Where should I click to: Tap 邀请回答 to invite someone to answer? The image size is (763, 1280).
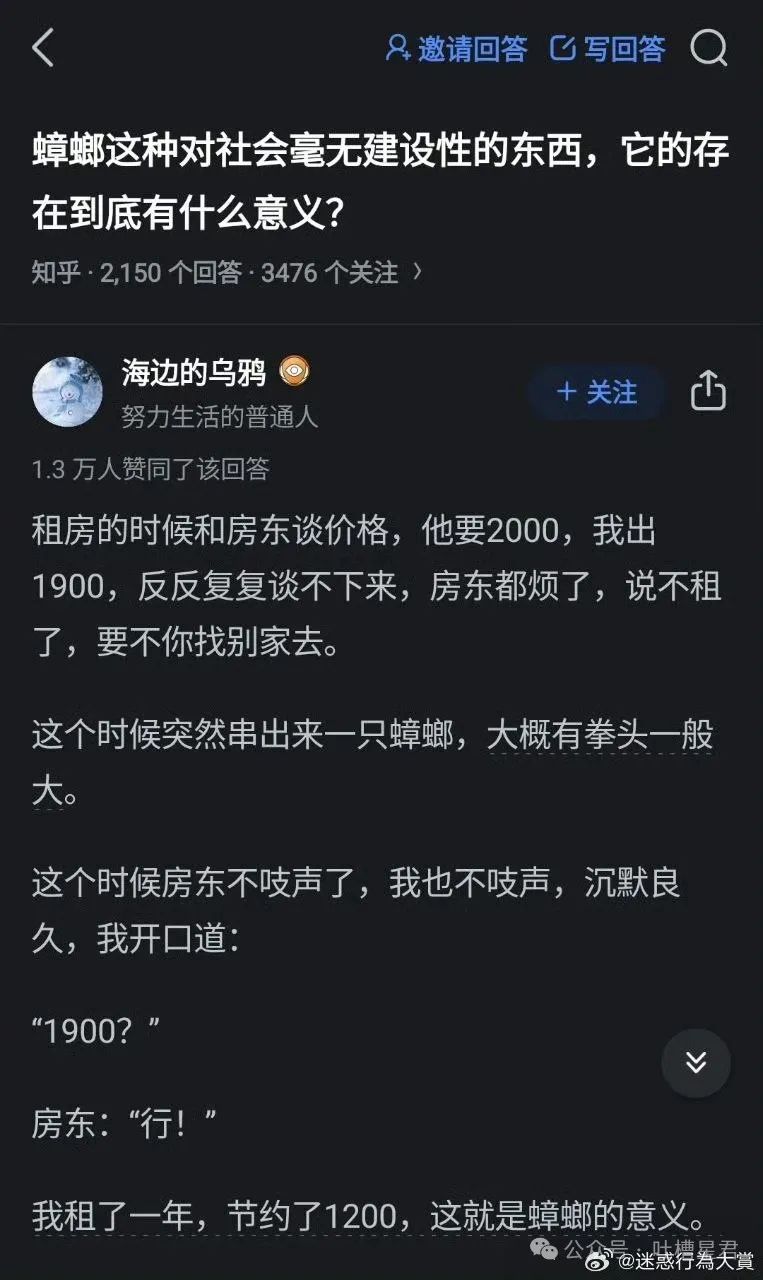[456, 48]
